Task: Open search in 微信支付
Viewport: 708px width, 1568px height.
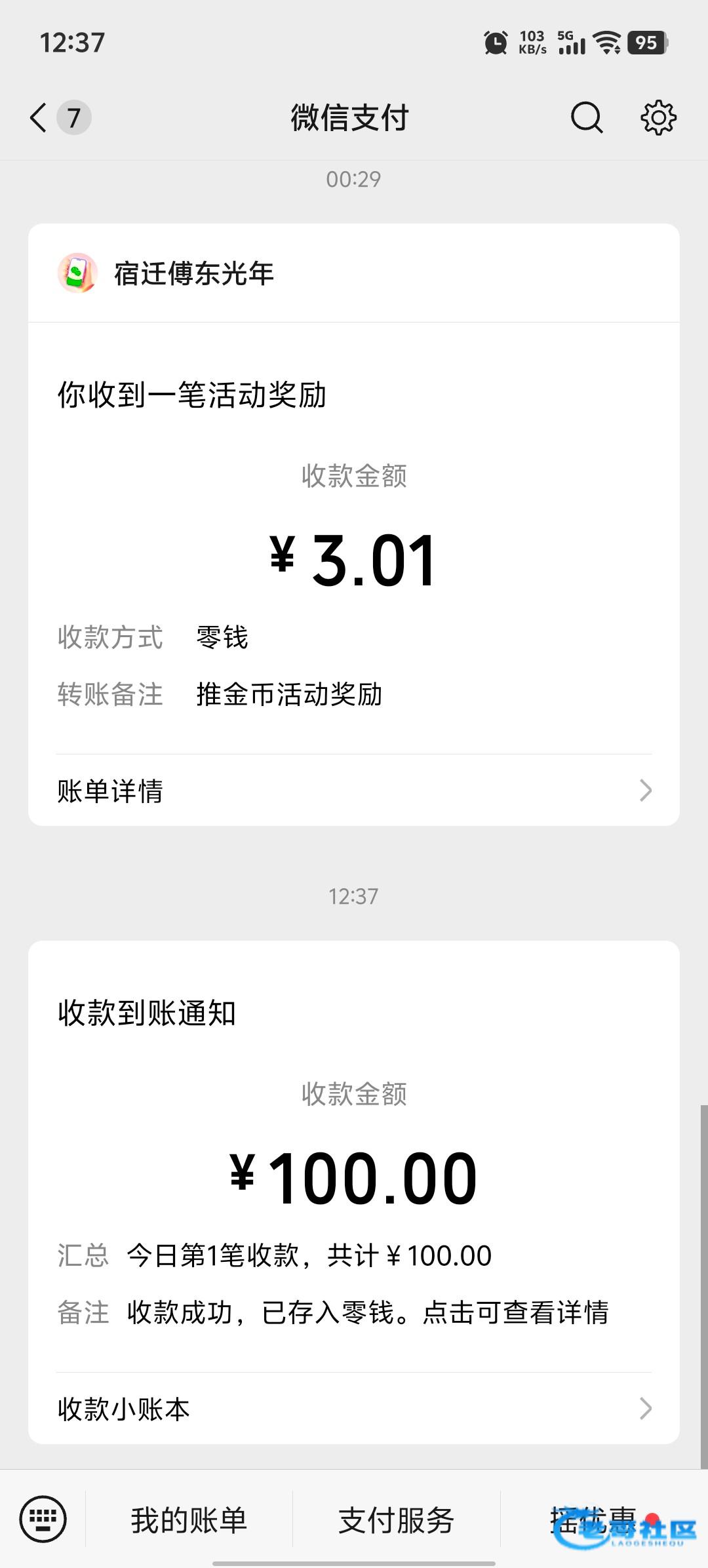Action: 586,118
